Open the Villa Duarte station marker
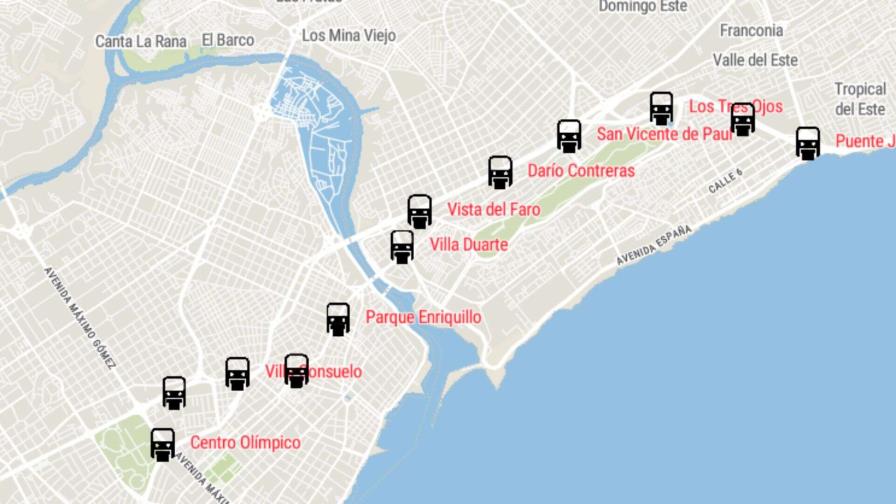 click(402, 246)
